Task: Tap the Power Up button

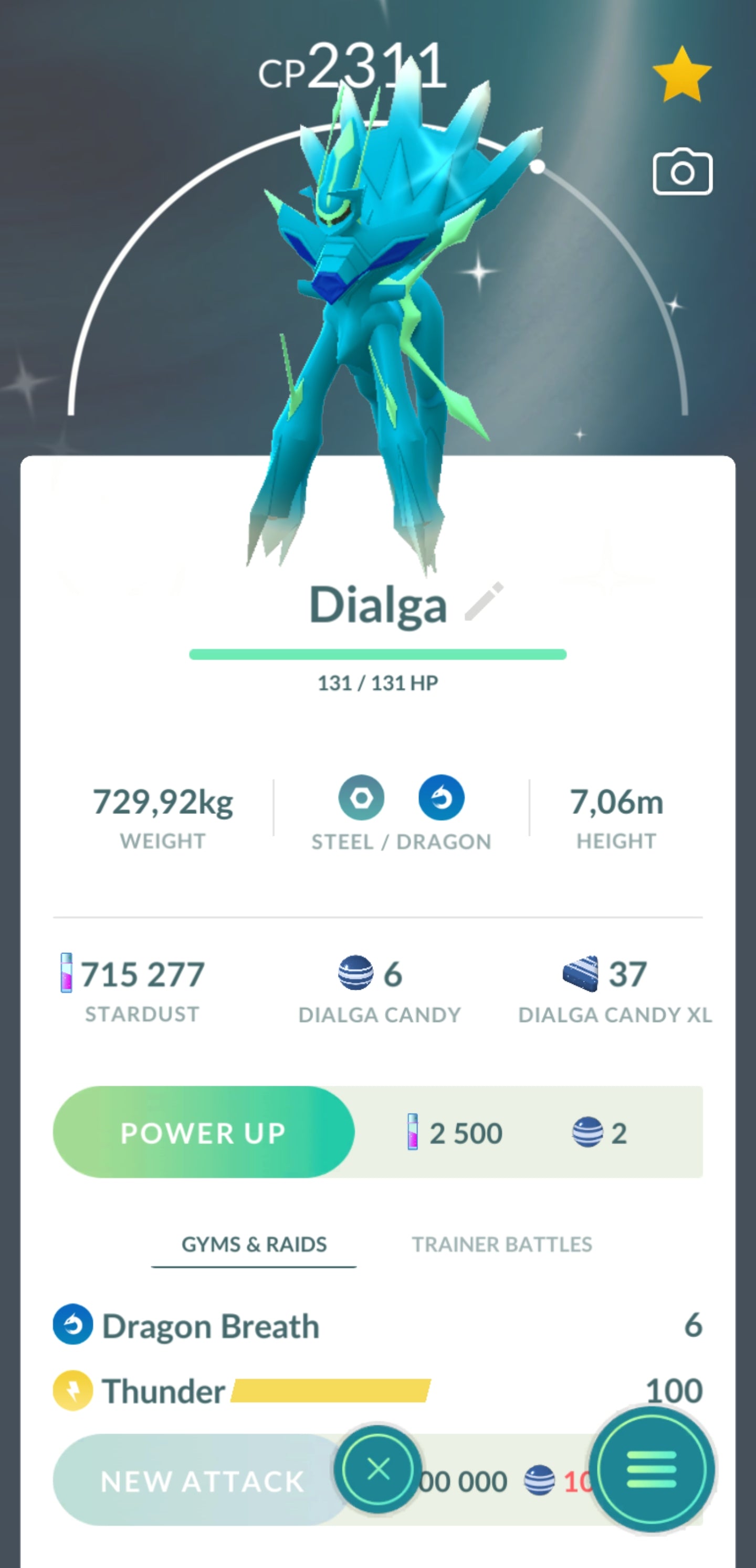Action: 204,1133
